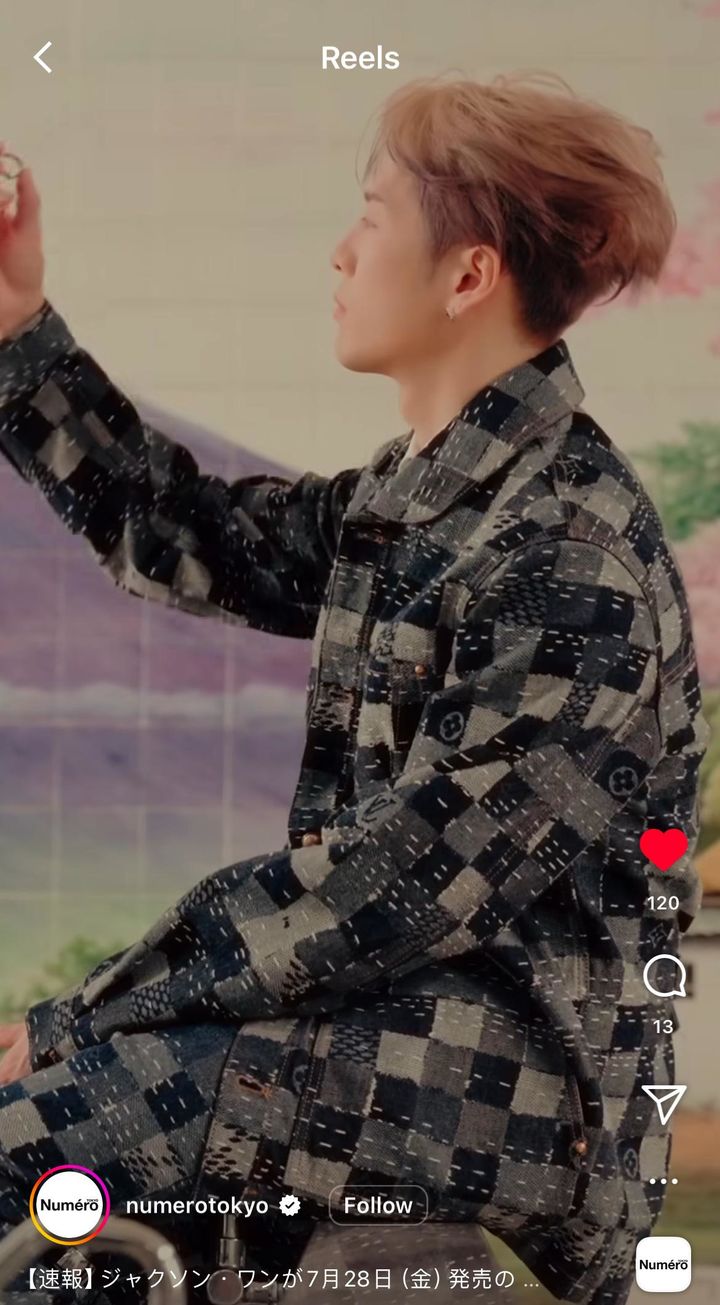Viewport: 720px width, 1305px height.
Task: Unlike this reel via the red heart
Action: pyautogui.click(x=664, y=850)
